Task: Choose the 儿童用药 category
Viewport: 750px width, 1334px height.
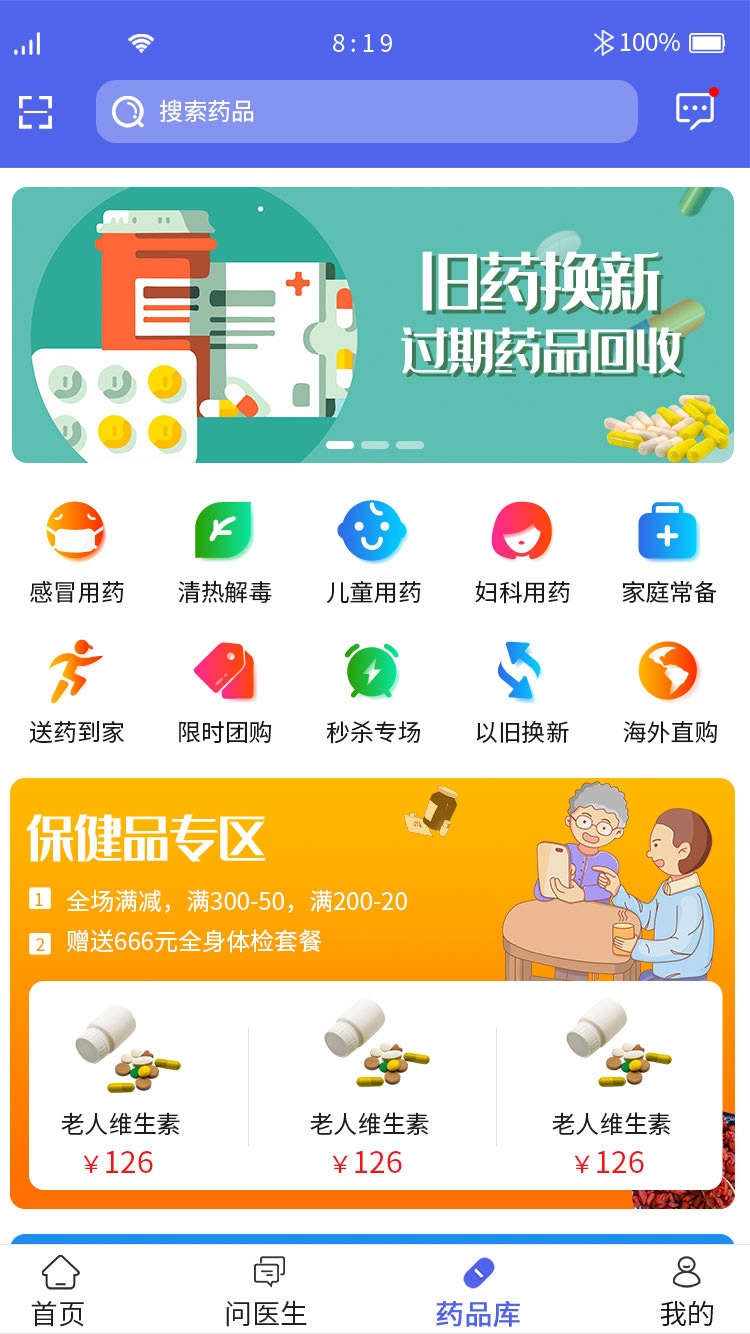Action: (x=373, y=552)
